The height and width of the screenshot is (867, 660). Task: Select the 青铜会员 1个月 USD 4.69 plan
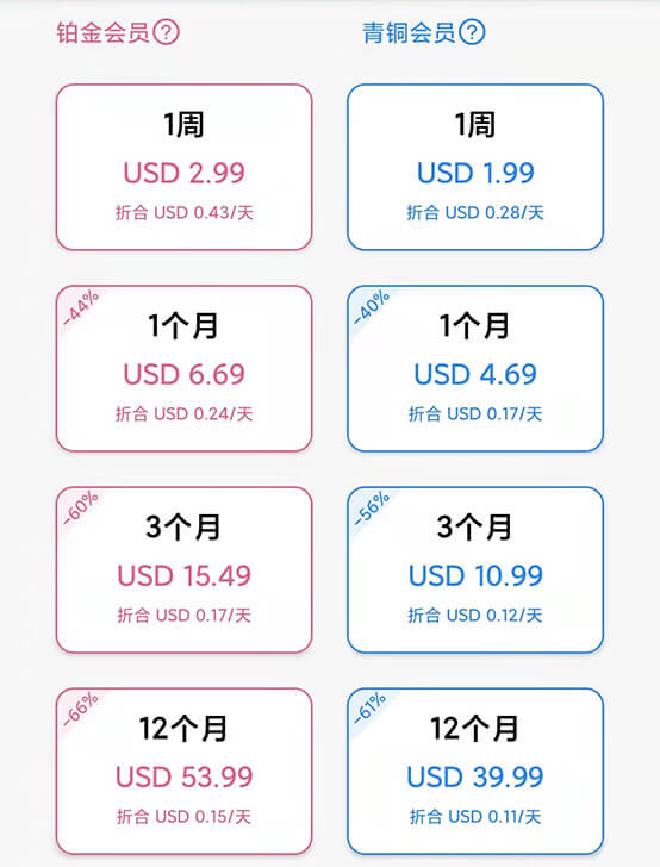point(475,368)
